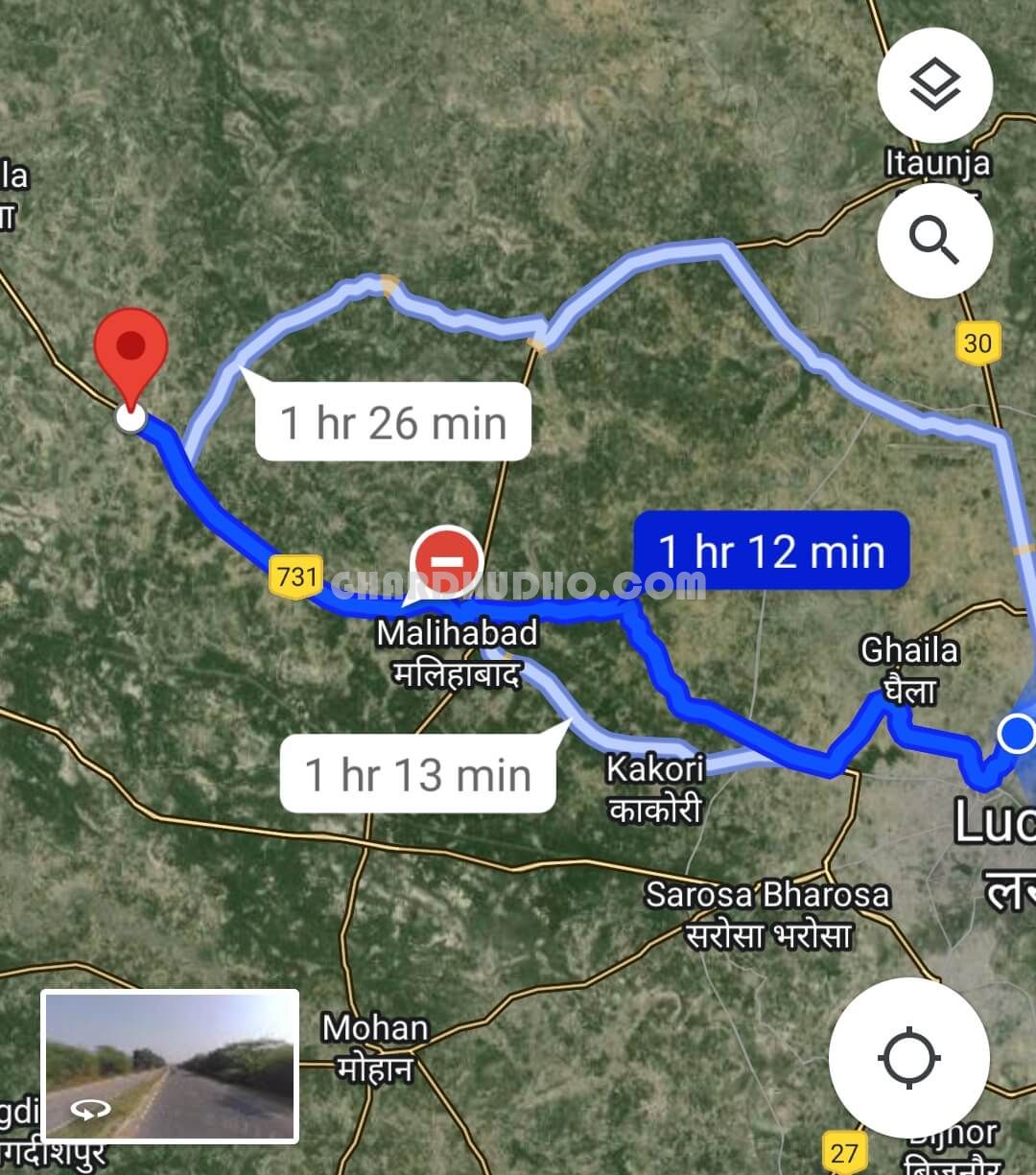The height and width of the screenshot is (1175, 1036).
Task: Center map on my location
Action: 908,1057
